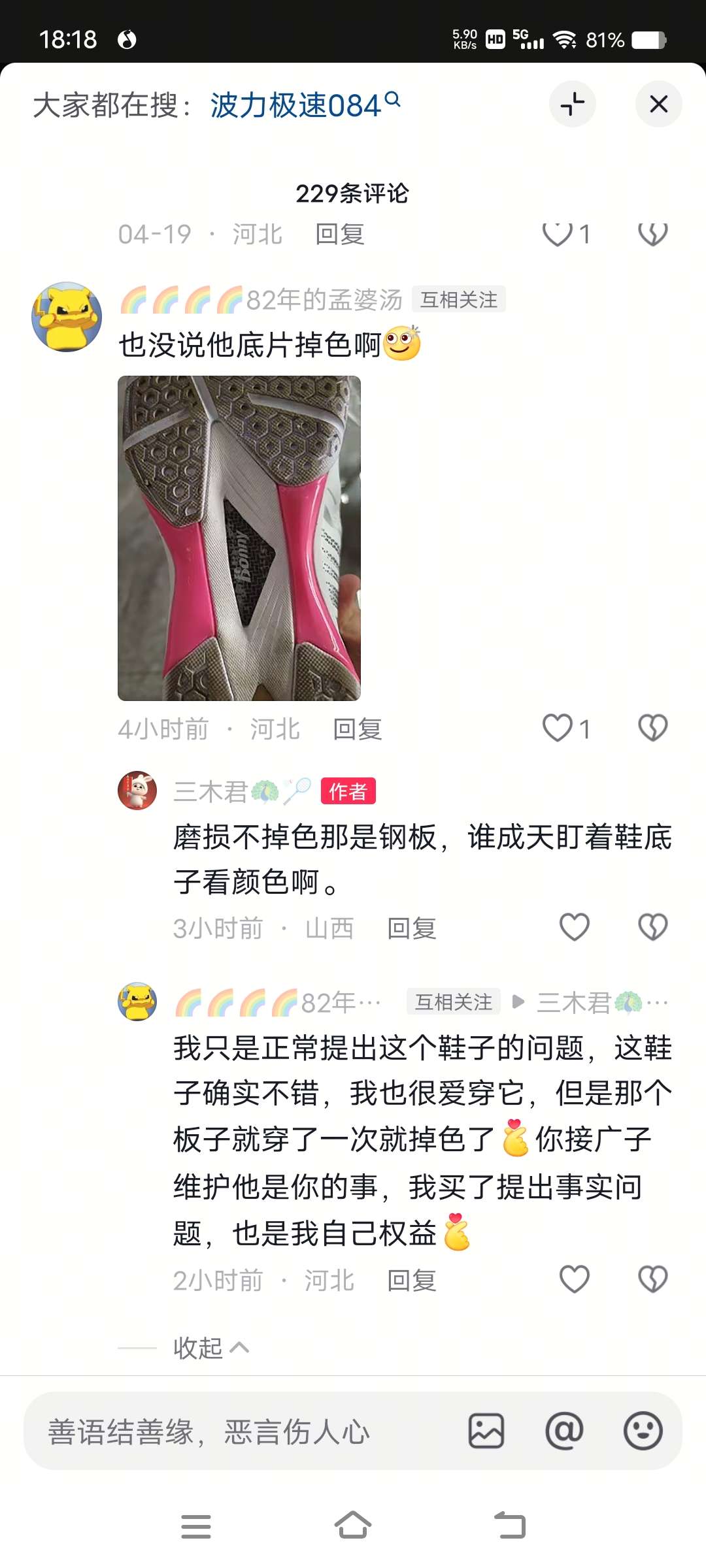Open the shoe sole photo in comment

coord(239,538)
